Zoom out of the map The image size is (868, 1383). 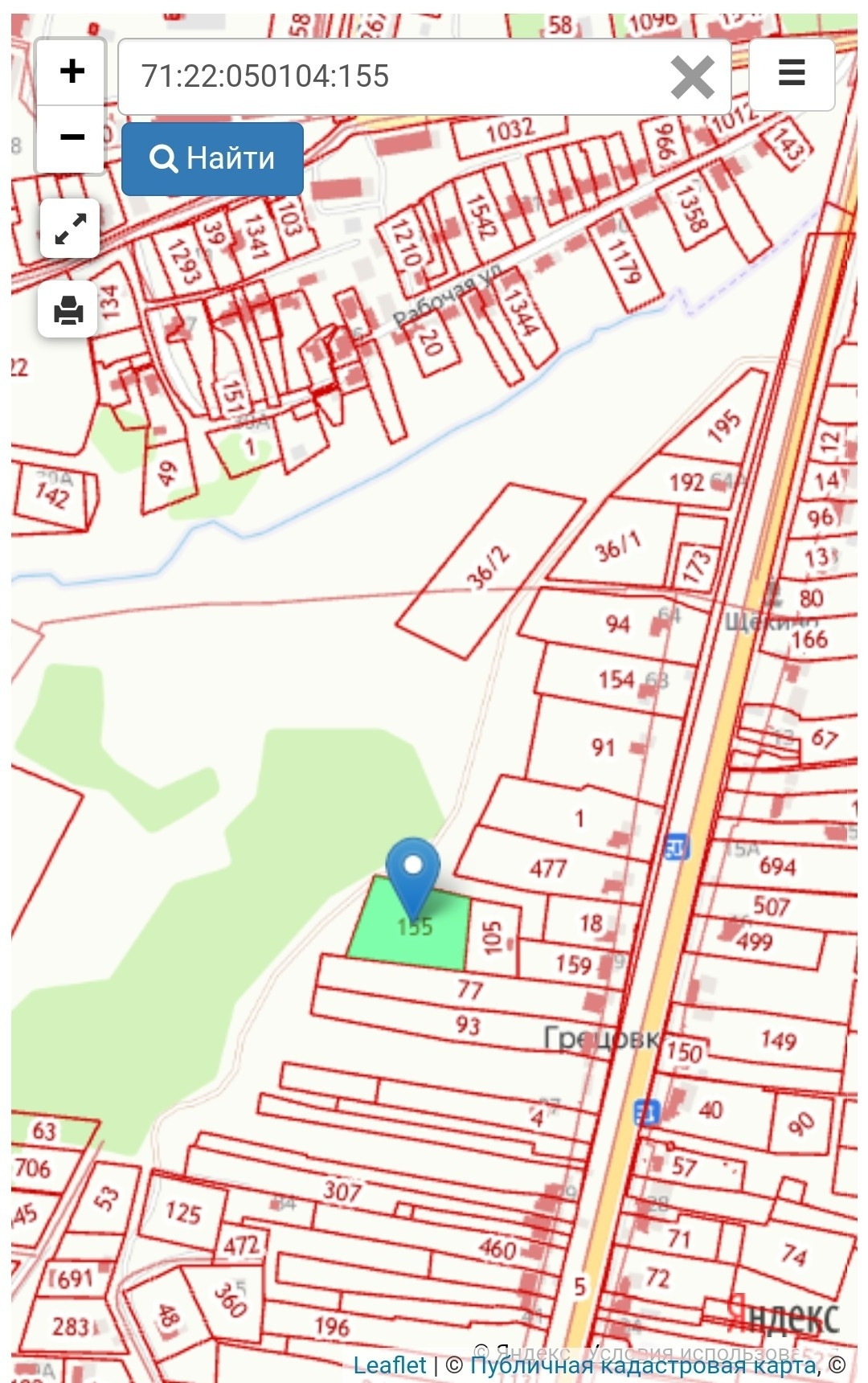71,138
